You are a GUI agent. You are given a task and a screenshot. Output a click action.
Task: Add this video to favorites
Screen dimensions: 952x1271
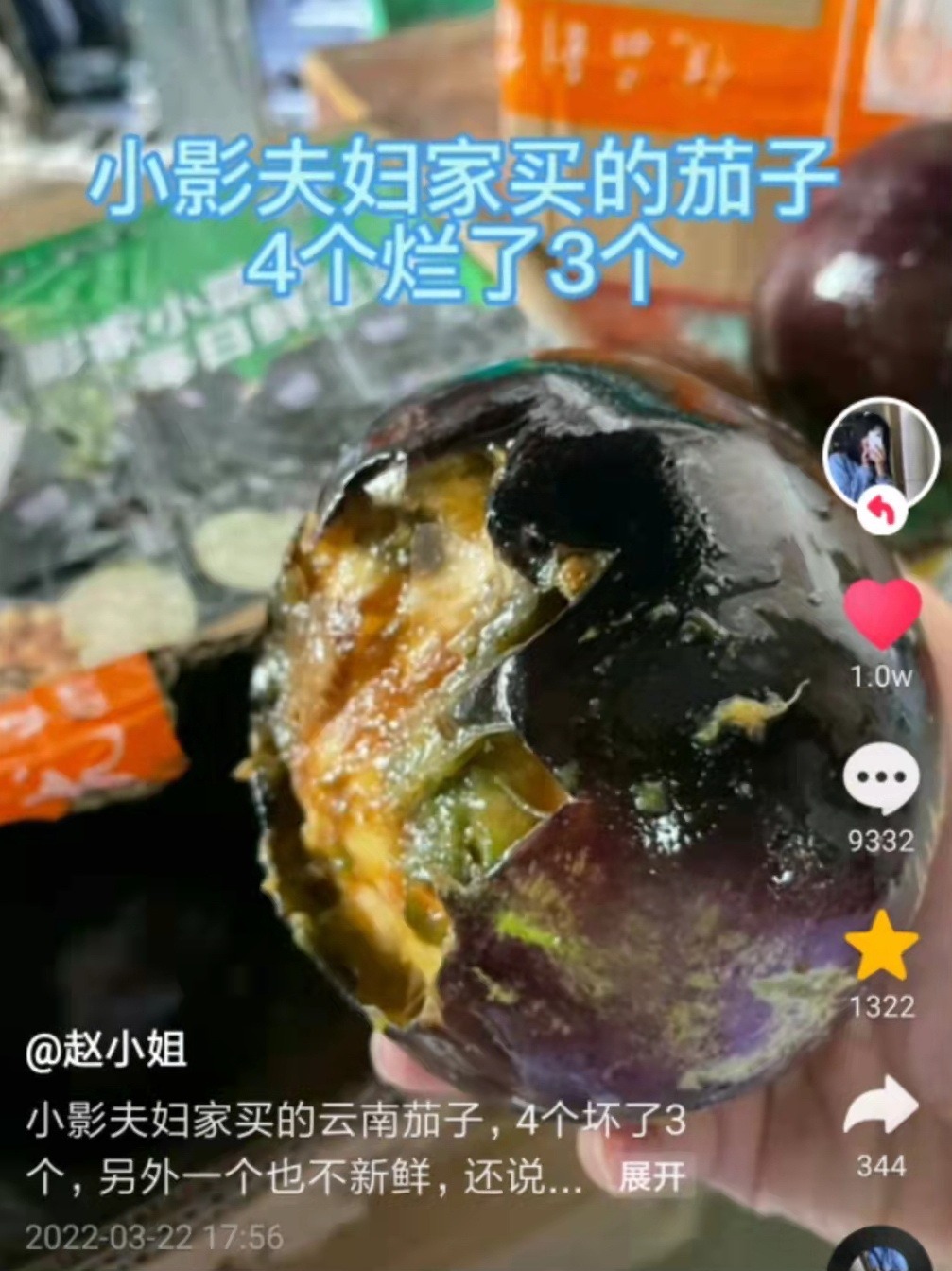tap(880, 947)
